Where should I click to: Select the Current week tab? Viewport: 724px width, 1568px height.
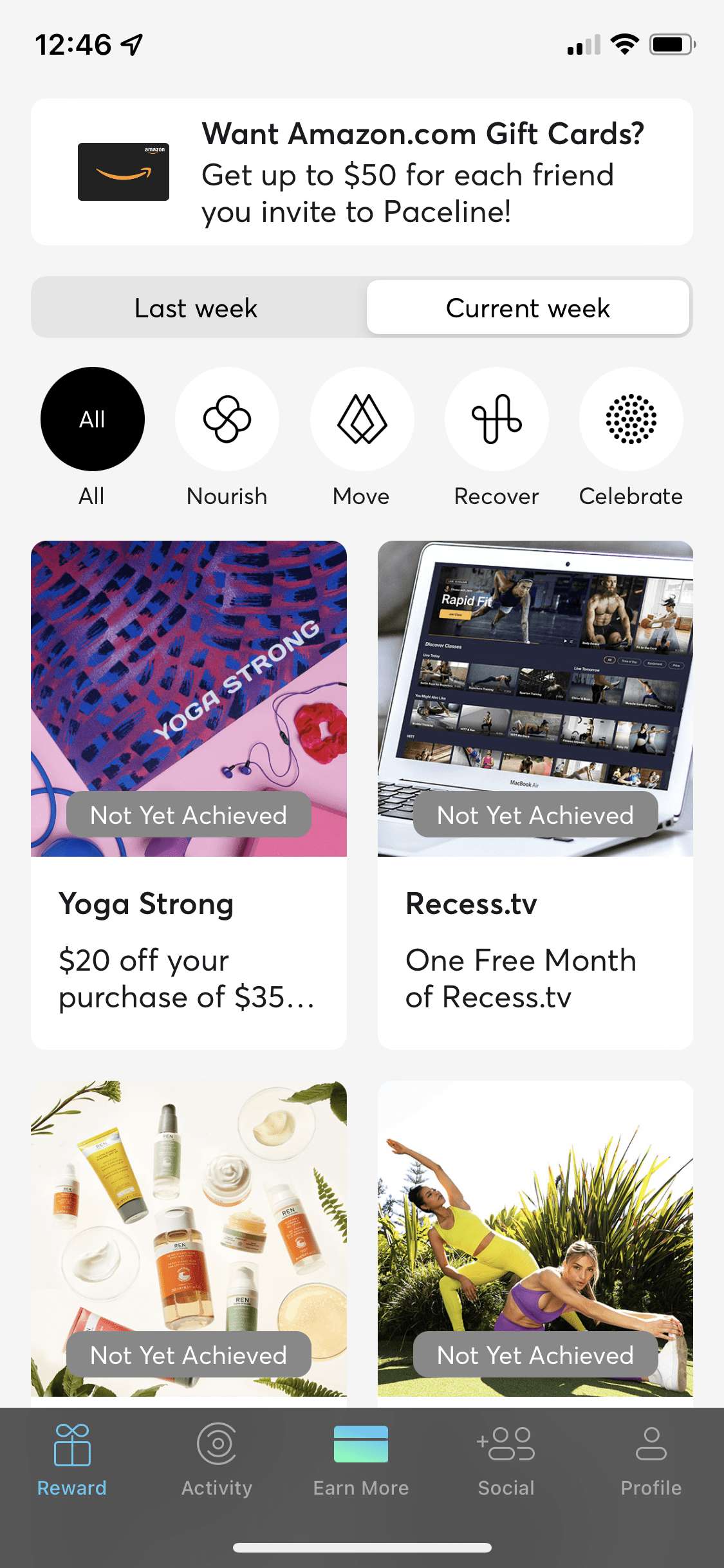point(528,308)
